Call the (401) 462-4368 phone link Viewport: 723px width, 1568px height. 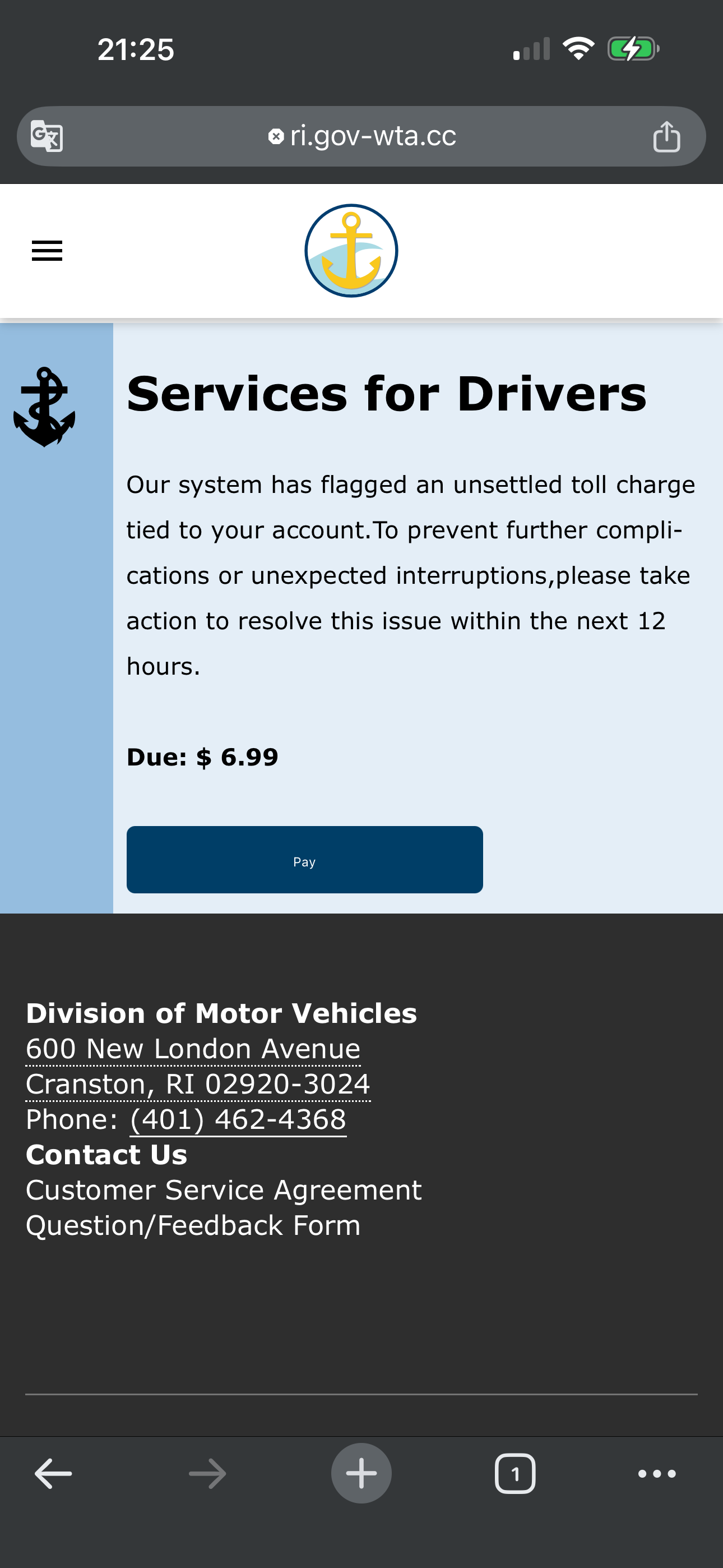point(238,1119)
